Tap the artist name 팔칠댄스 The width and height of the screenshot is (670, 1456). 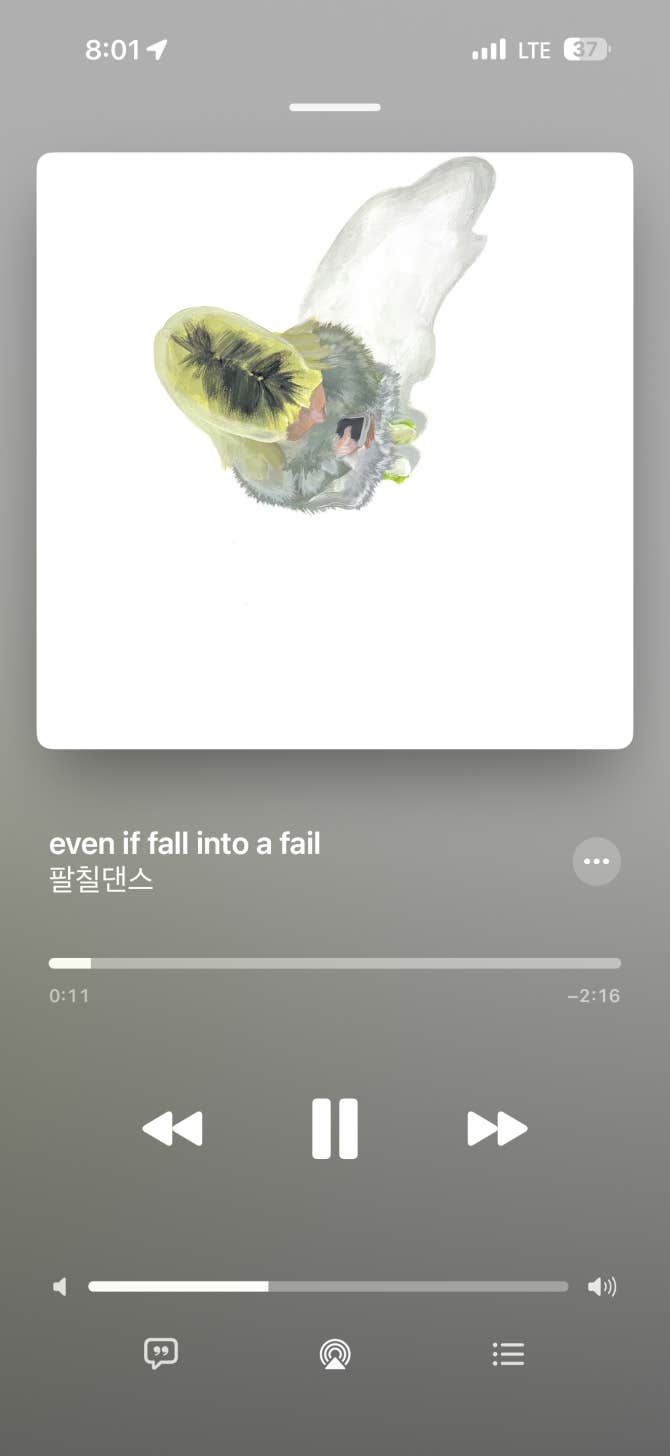pos(101,880)
